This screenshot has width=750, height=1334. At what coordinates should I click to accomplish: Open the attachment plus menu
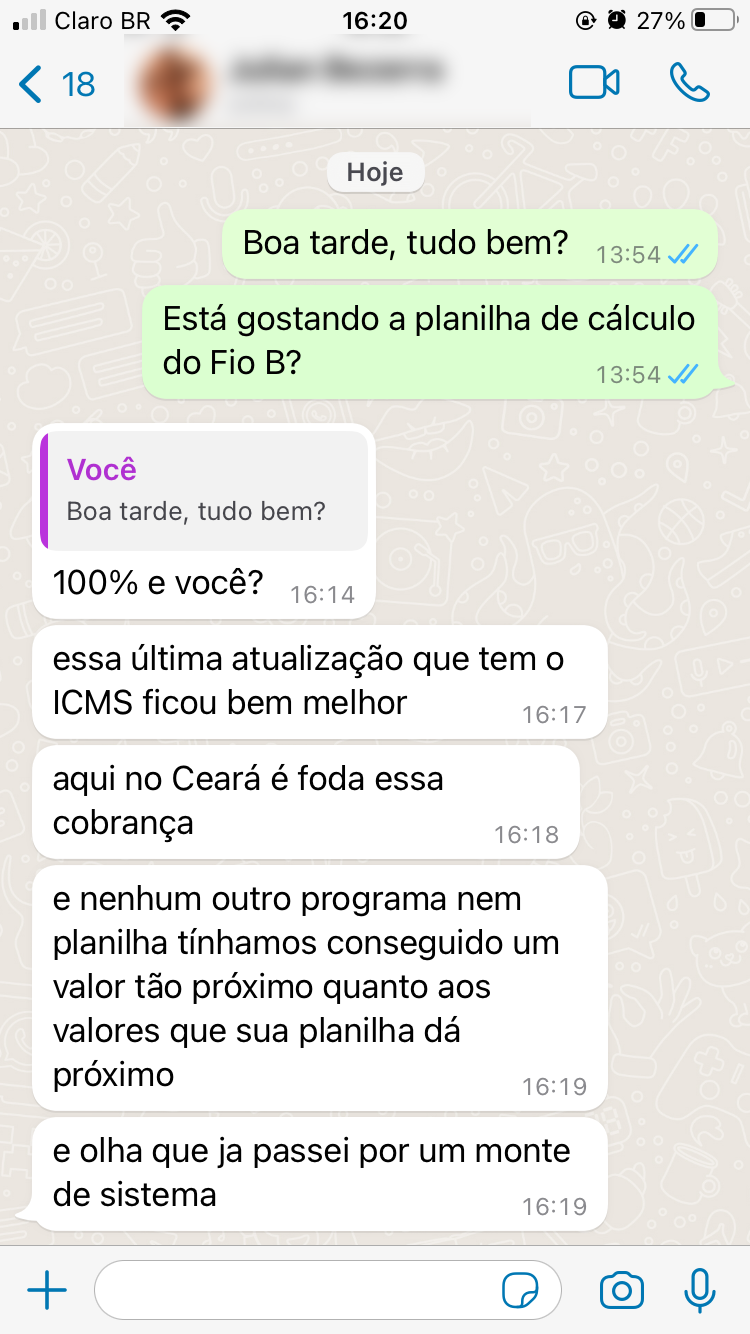[47, 1291]
